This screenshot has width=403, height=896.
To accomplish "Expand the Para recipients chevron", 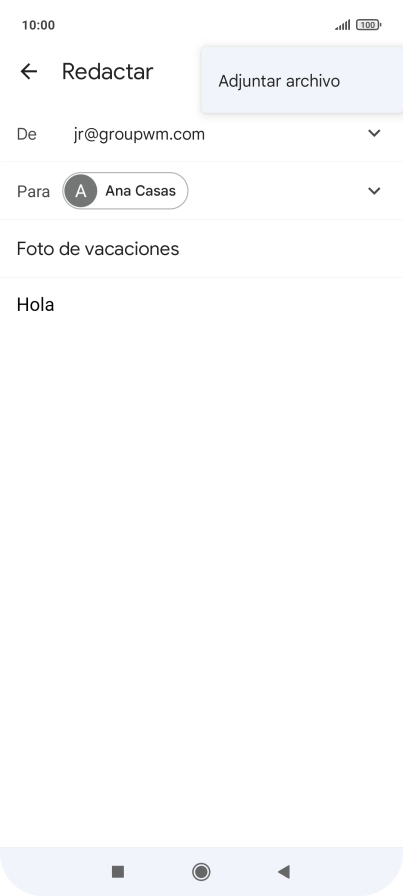I will click(374, 191).
